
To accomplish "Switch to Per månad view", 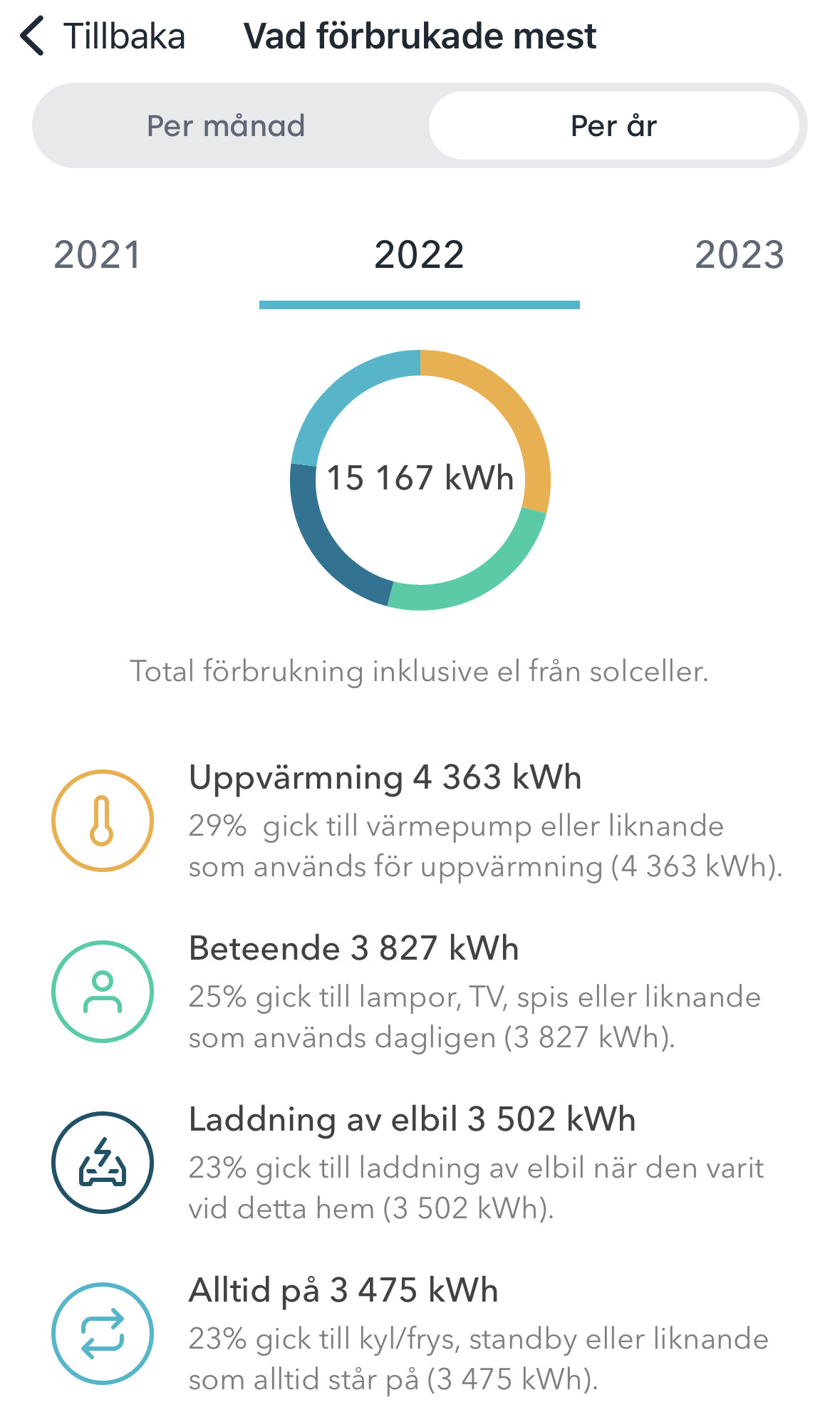I will coord(227,126).
